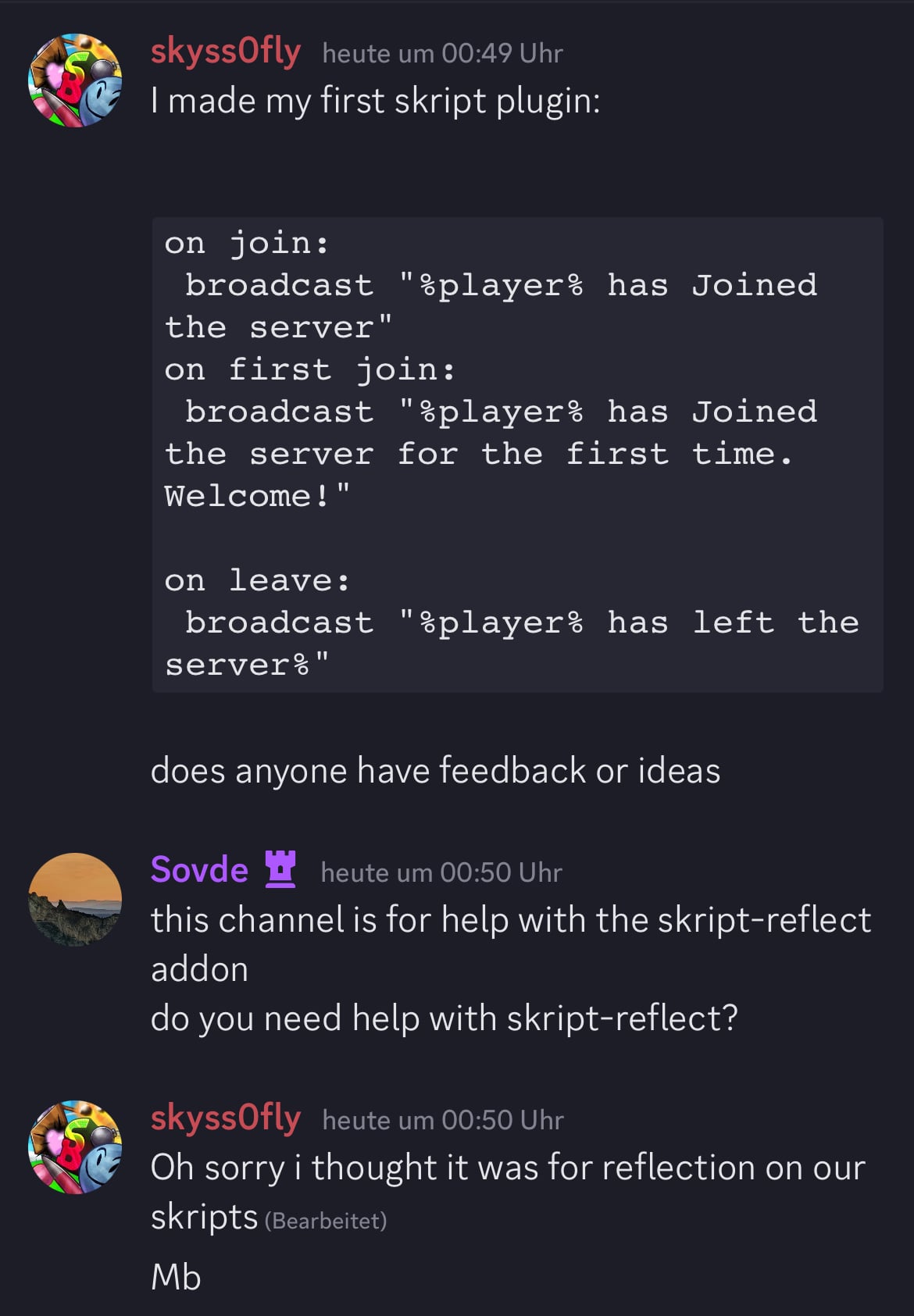The width and height of the screenshot is (914, 1316).
Task: Tap the tower role badge beside Sovde
Action: coord(280,869)
